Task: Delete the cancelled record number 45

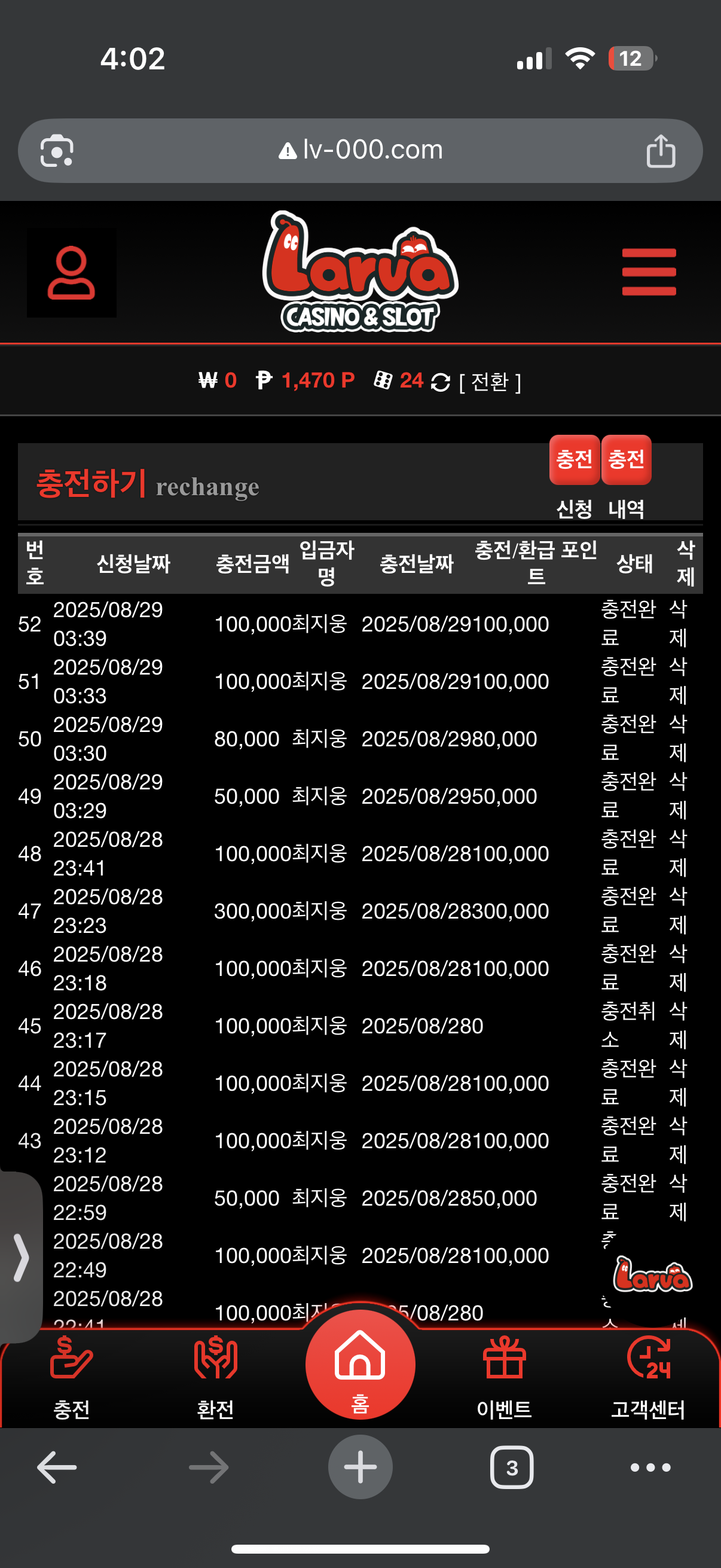Action: pos(678,1025)
